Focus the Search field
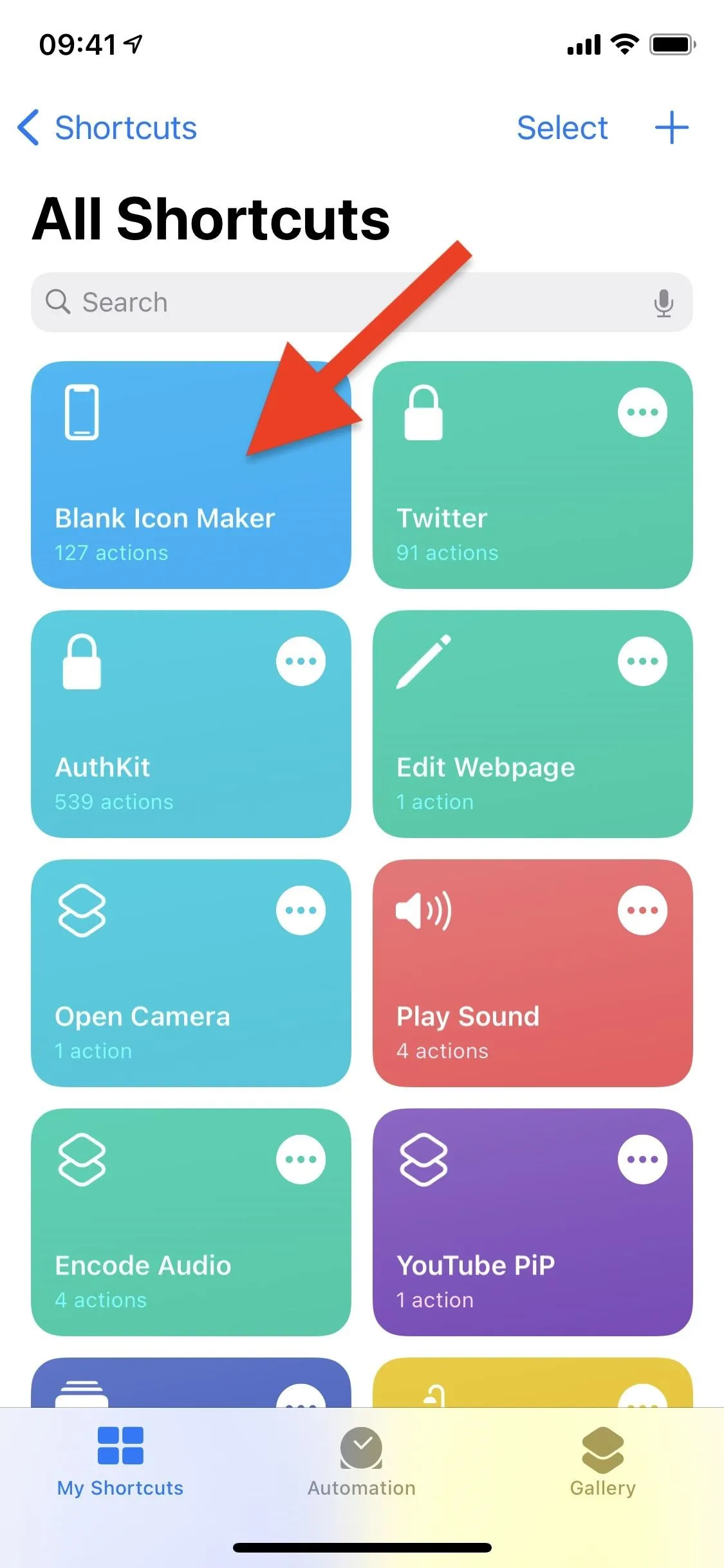The width and height of the screenshot is (724, 1568). pyautogui.click(x=362, y=302)
